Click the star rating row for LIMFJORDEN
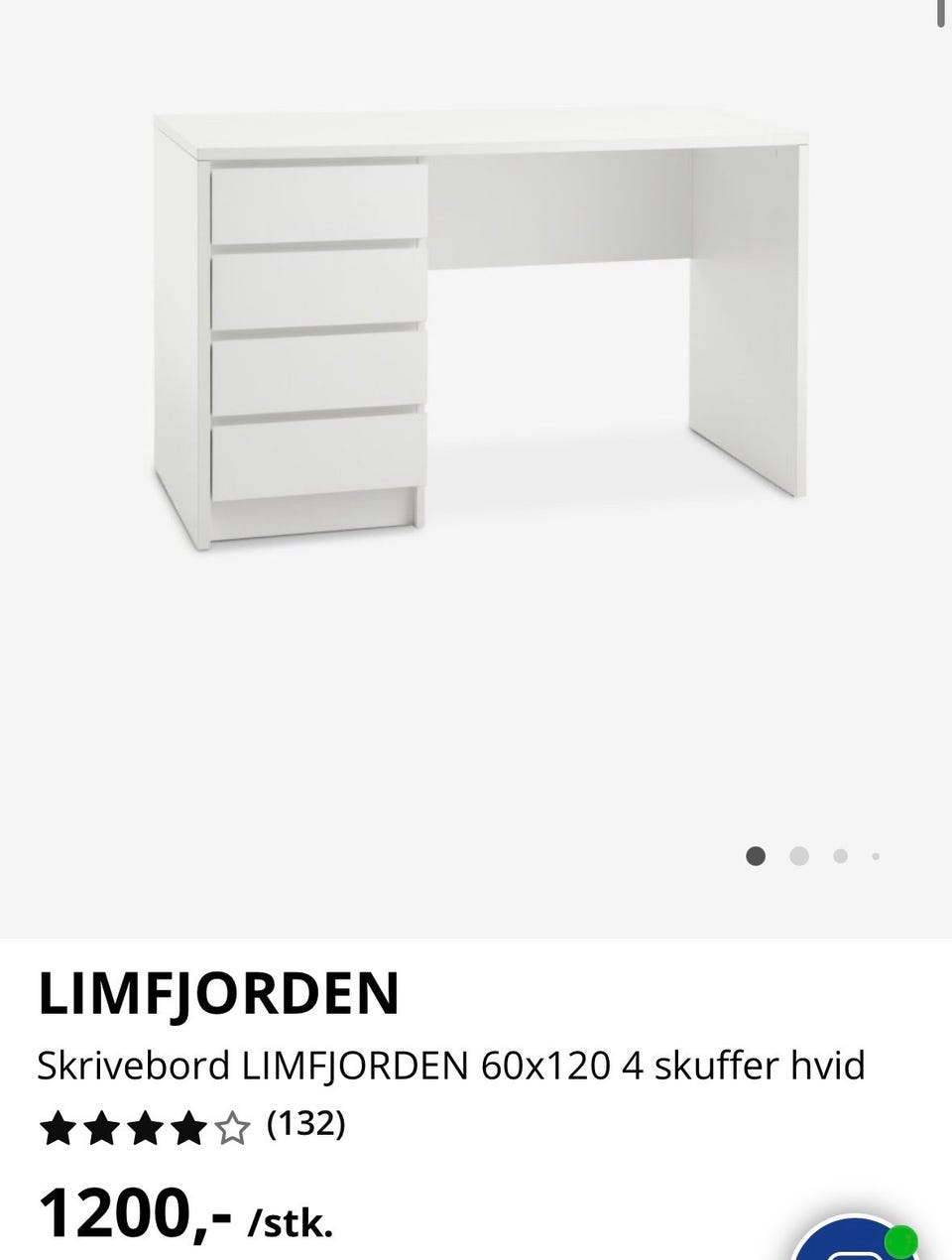The height and width of the screenshot is (1260, 952). pyautogui.click(x=144, y=1128)
